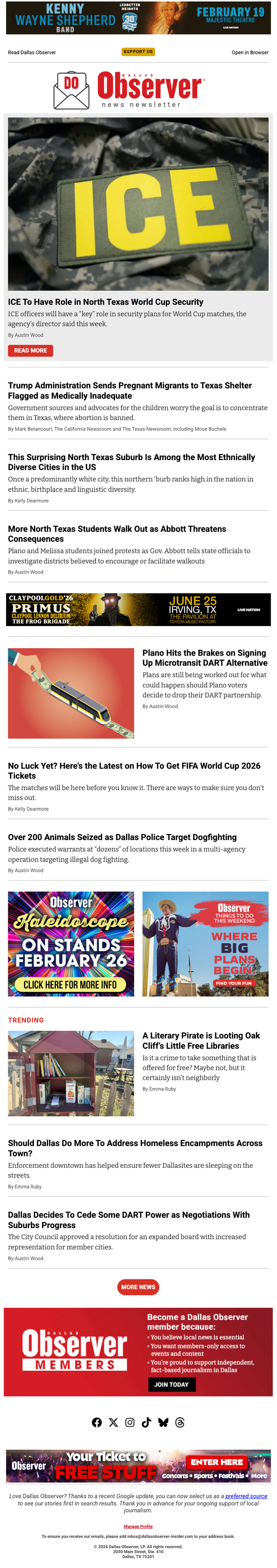Open the Things To Do This Weekend banner
This screenshot has width=277, height=1568.
click(x=205, y=943)
